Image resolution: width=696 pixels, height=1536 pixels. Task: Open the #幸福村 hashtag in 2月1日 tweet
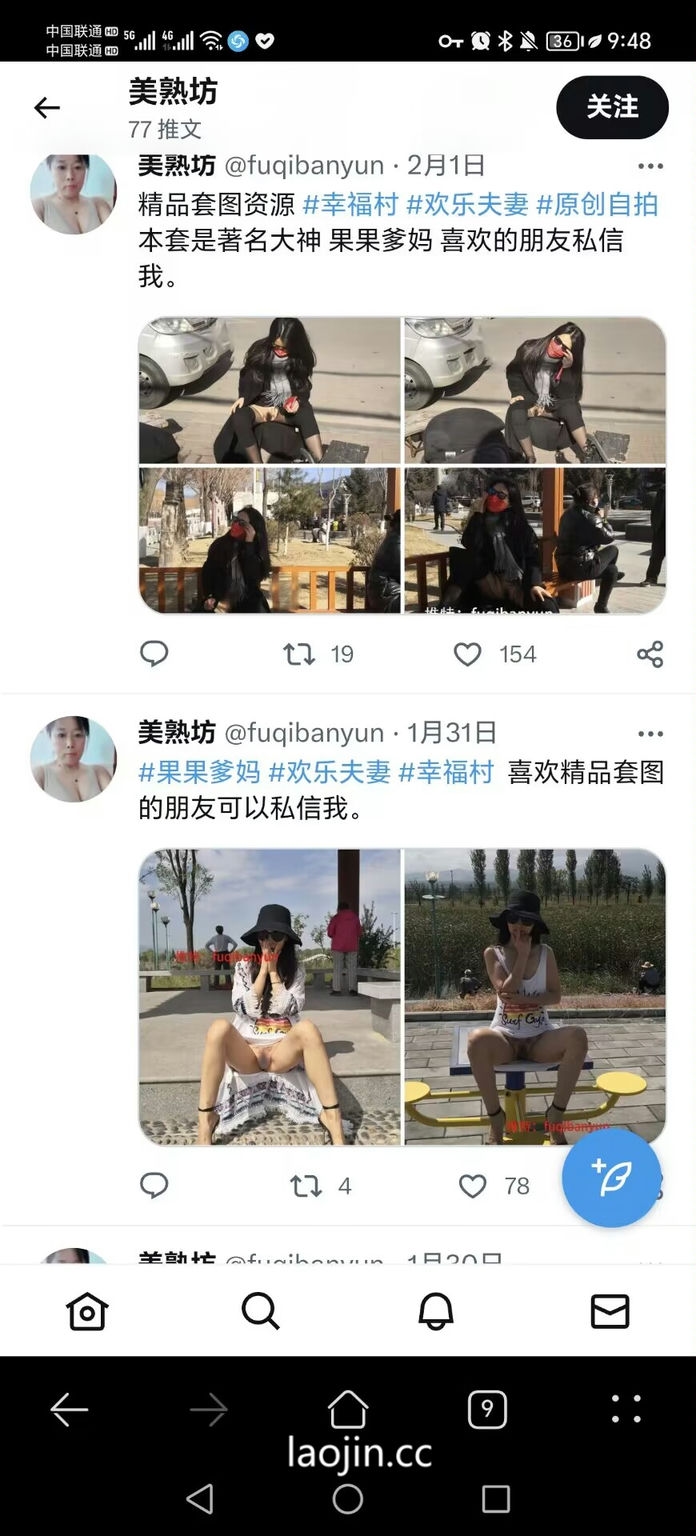pos(350,204)
